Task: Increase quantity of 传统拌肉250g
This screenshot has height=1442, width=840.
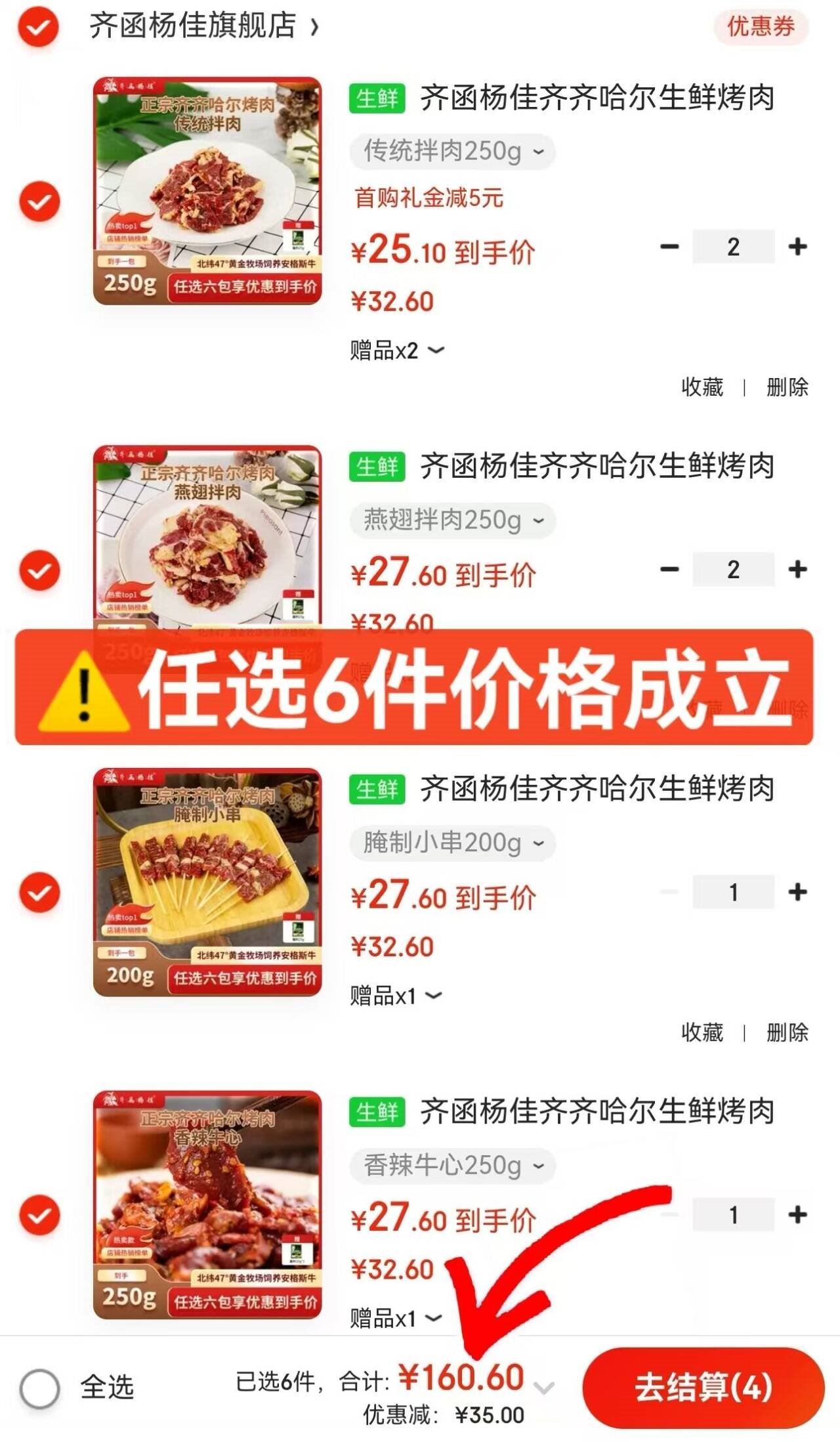Action: point(797,247)
